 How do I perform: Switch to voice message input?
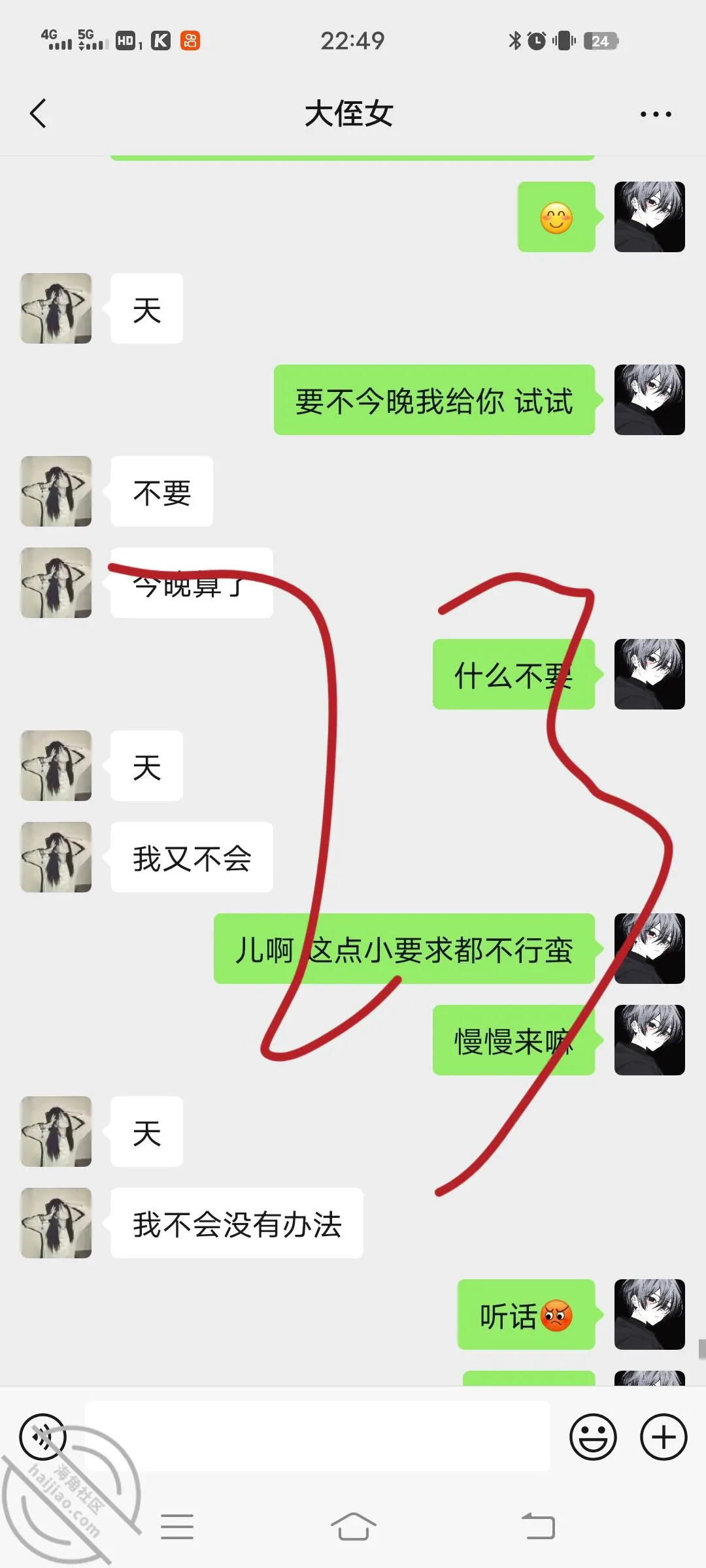click(43, 1437)
